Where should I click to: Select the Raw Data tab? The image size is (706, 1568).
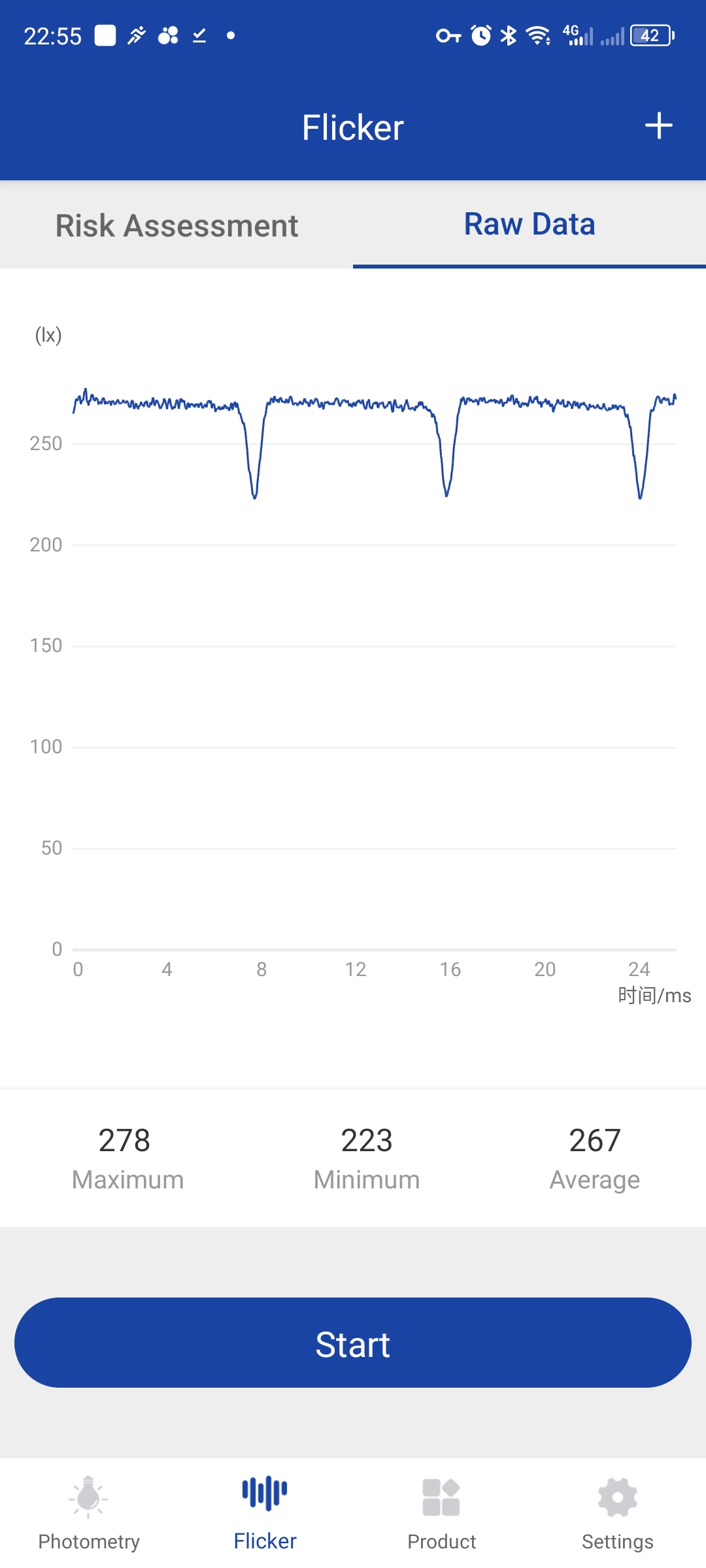pos(529,225)
